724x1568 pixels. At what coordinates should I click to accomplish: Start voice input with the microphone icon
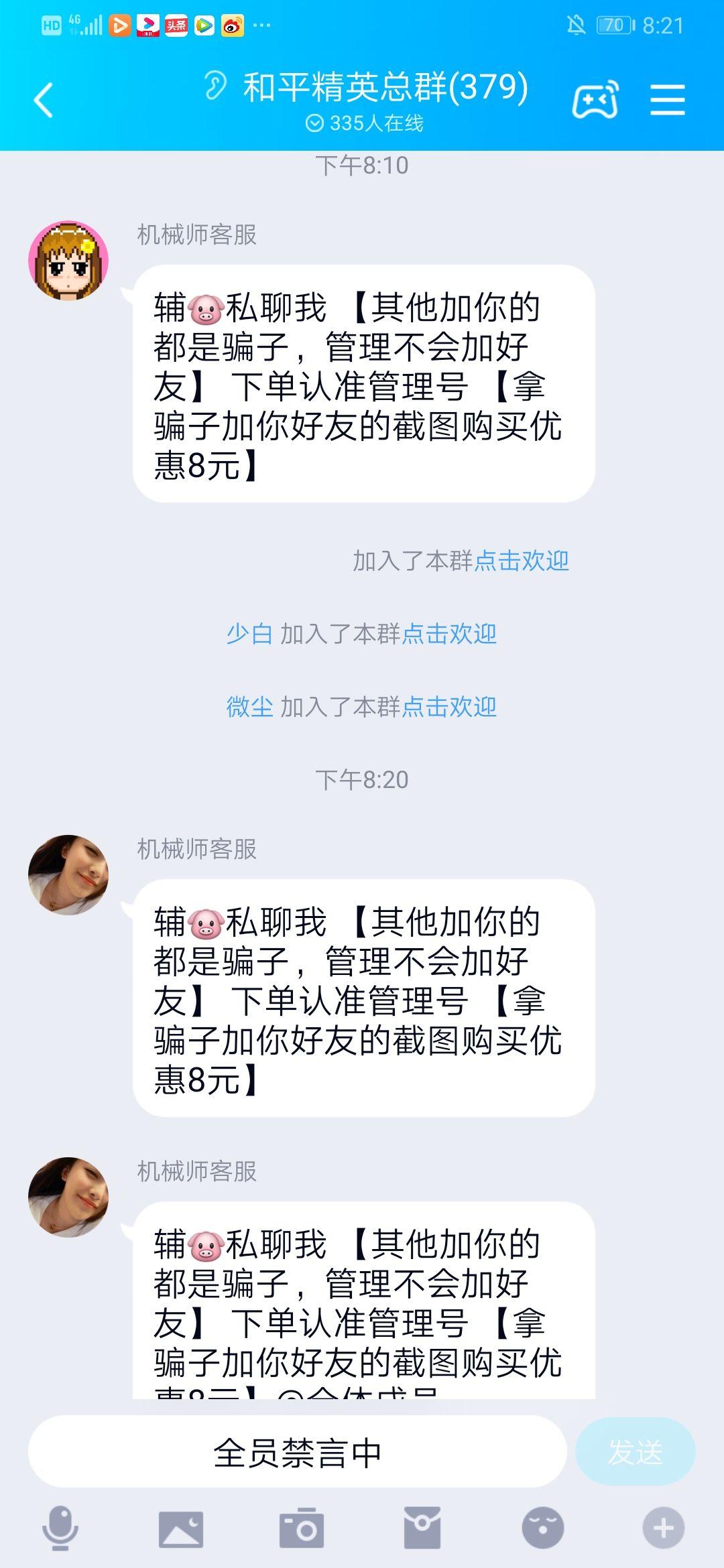click(x=60, y=1528)
